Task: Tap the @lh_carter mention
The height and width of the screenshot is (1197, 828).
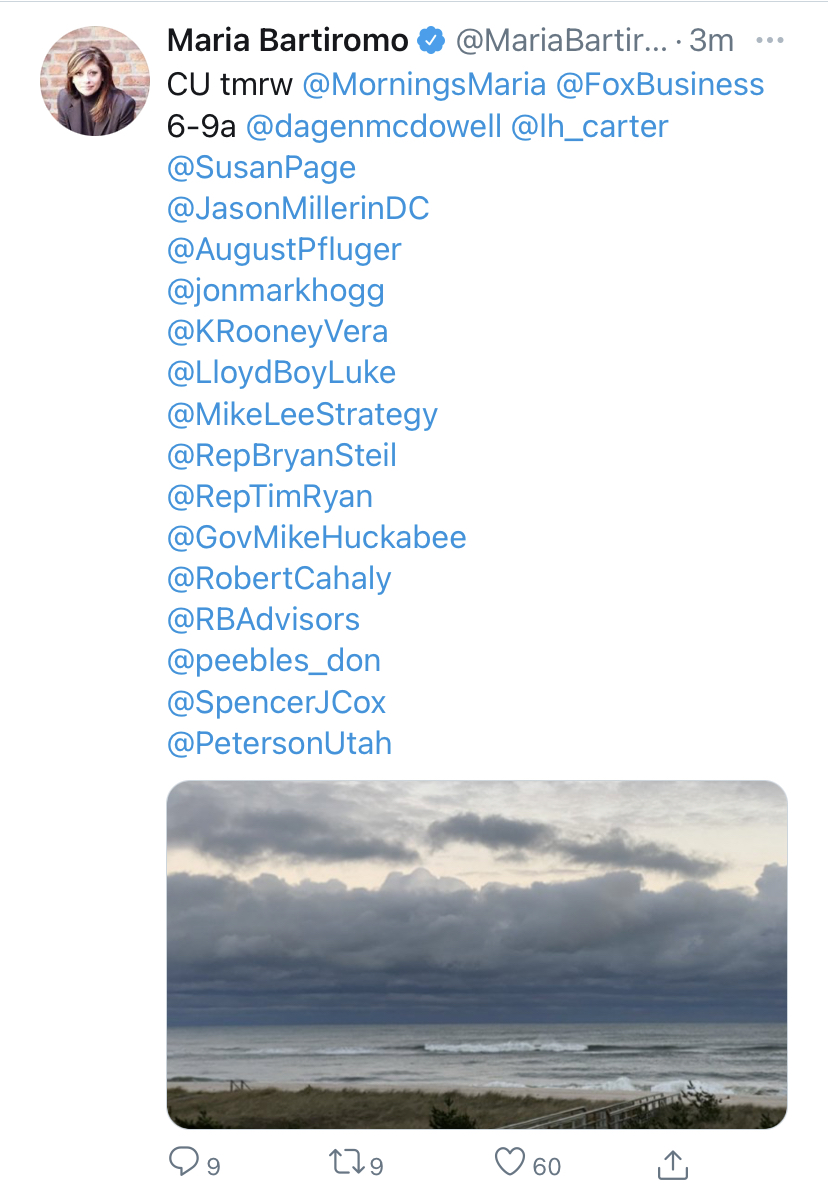Action: pyautogui.click(x=589, y=126)
